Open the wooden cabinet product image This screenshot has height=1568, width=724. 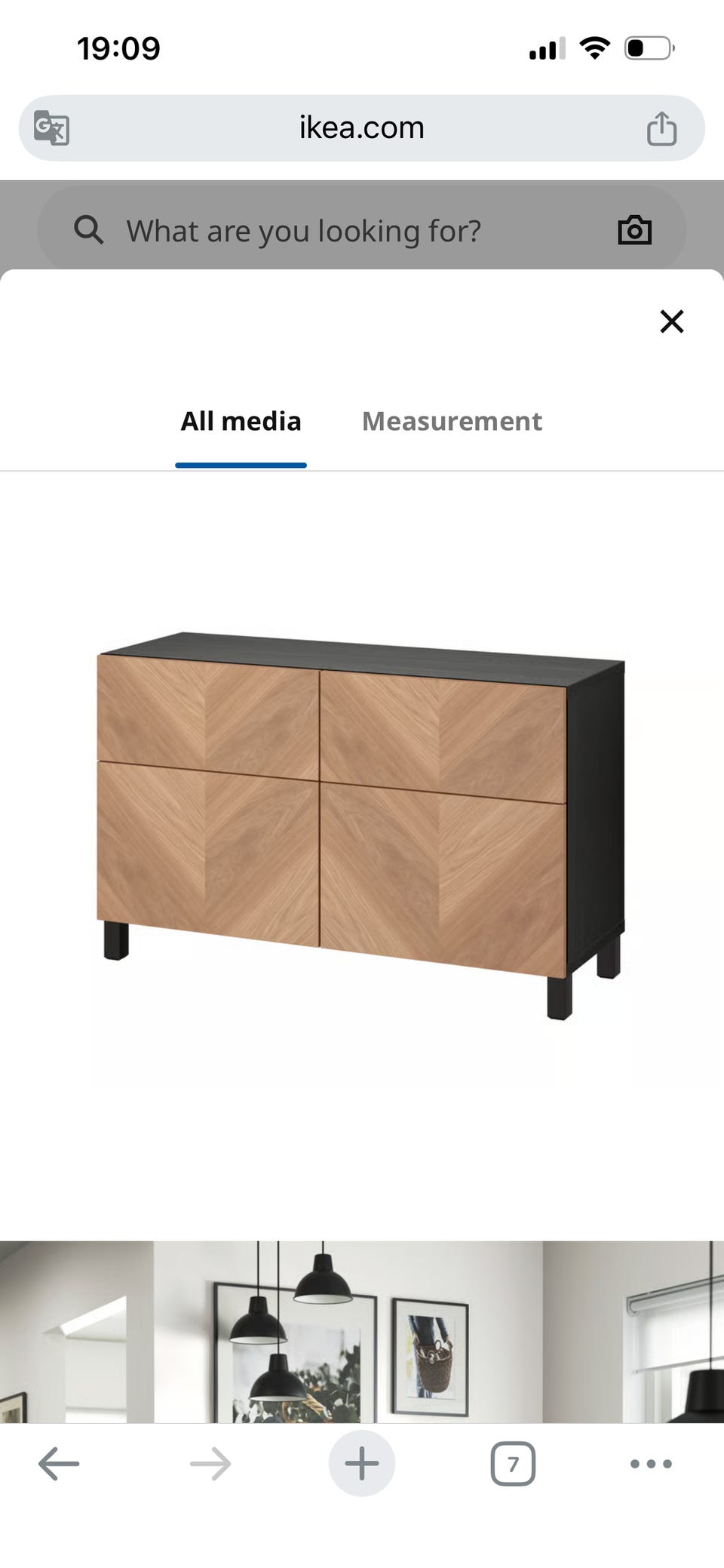pyautogui.click(x=362, y=826)
